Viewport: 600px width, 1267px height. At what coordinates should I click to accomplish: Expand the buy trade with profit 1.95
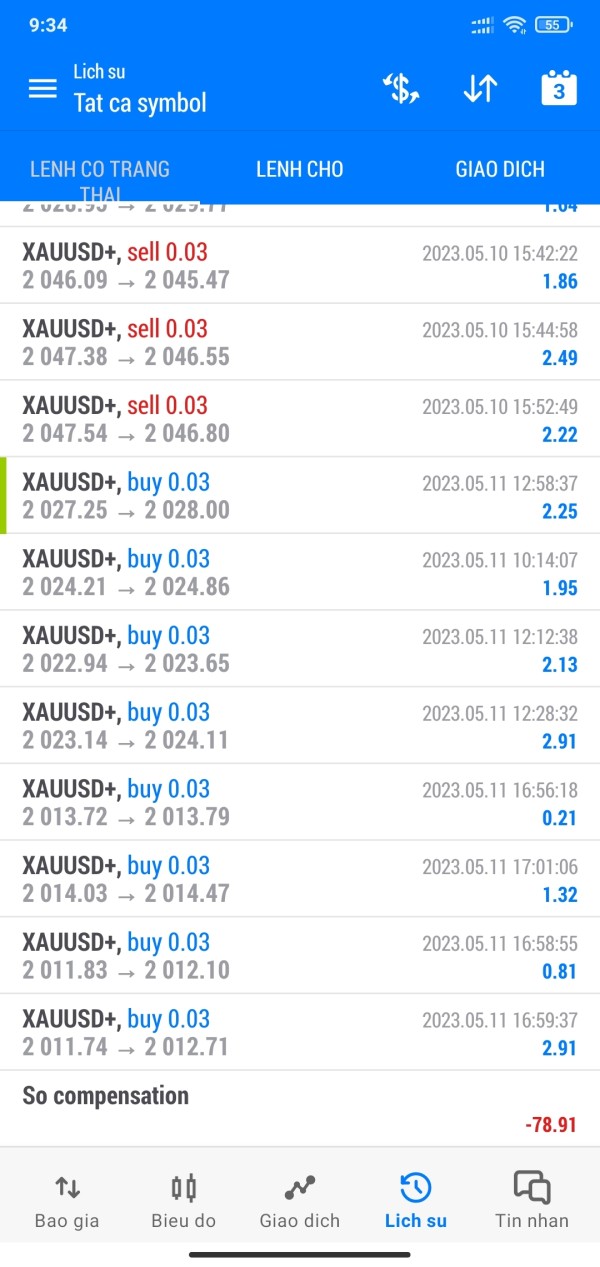(300, 573)
